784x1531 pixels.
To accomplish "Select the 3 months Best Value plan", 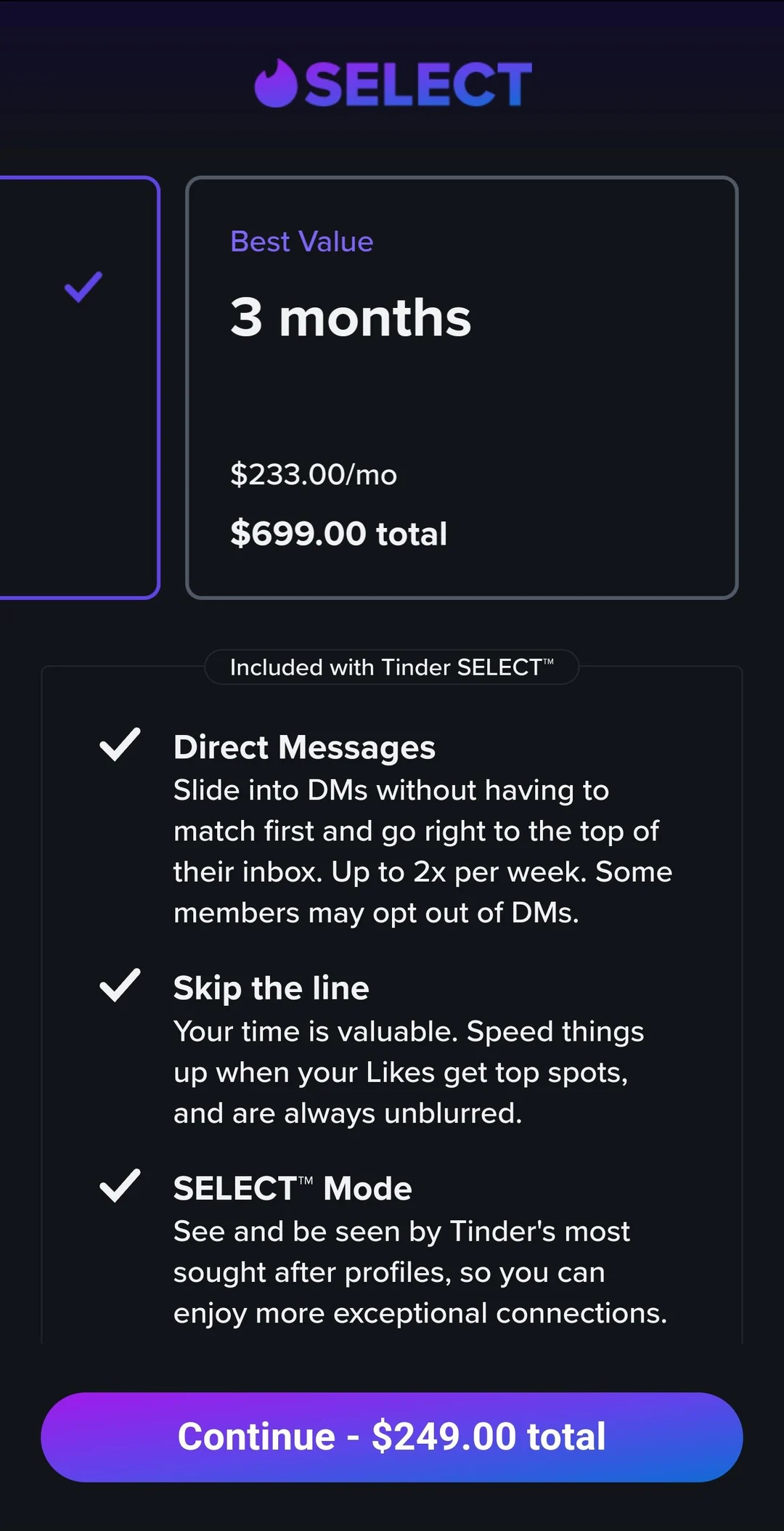I will (462, 385).
